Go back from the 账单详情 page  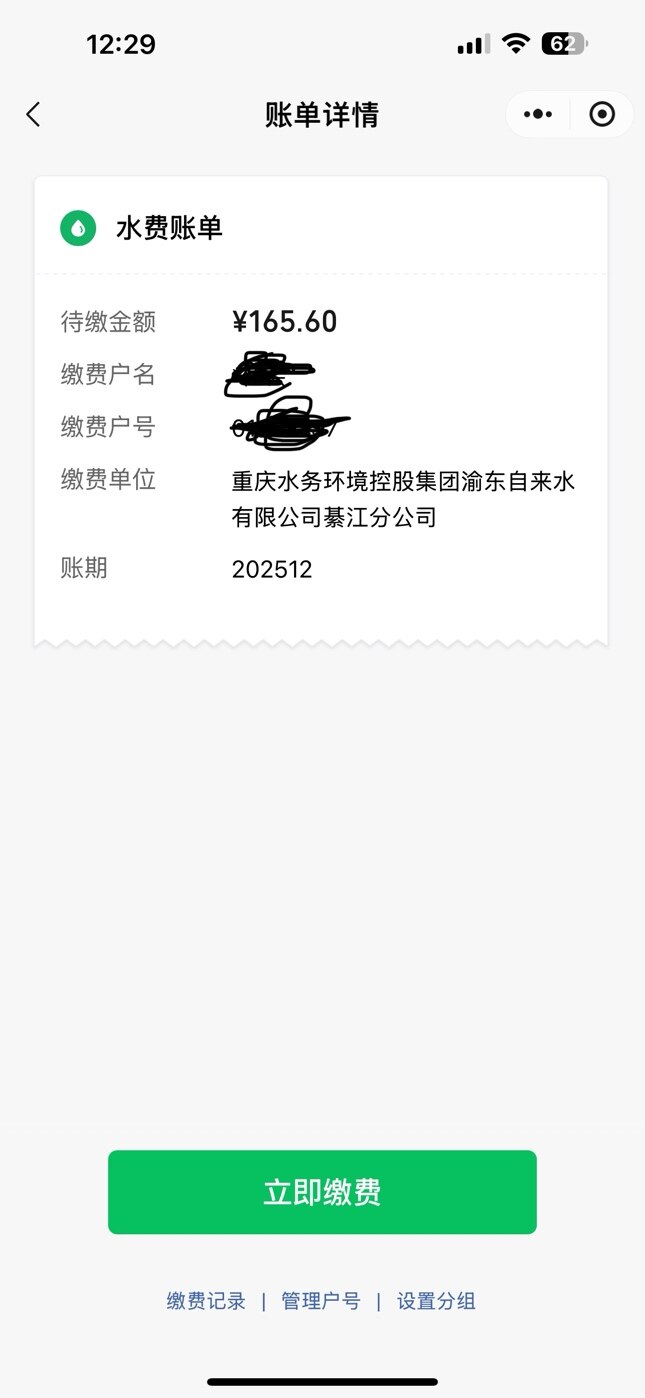coord(34,115)
